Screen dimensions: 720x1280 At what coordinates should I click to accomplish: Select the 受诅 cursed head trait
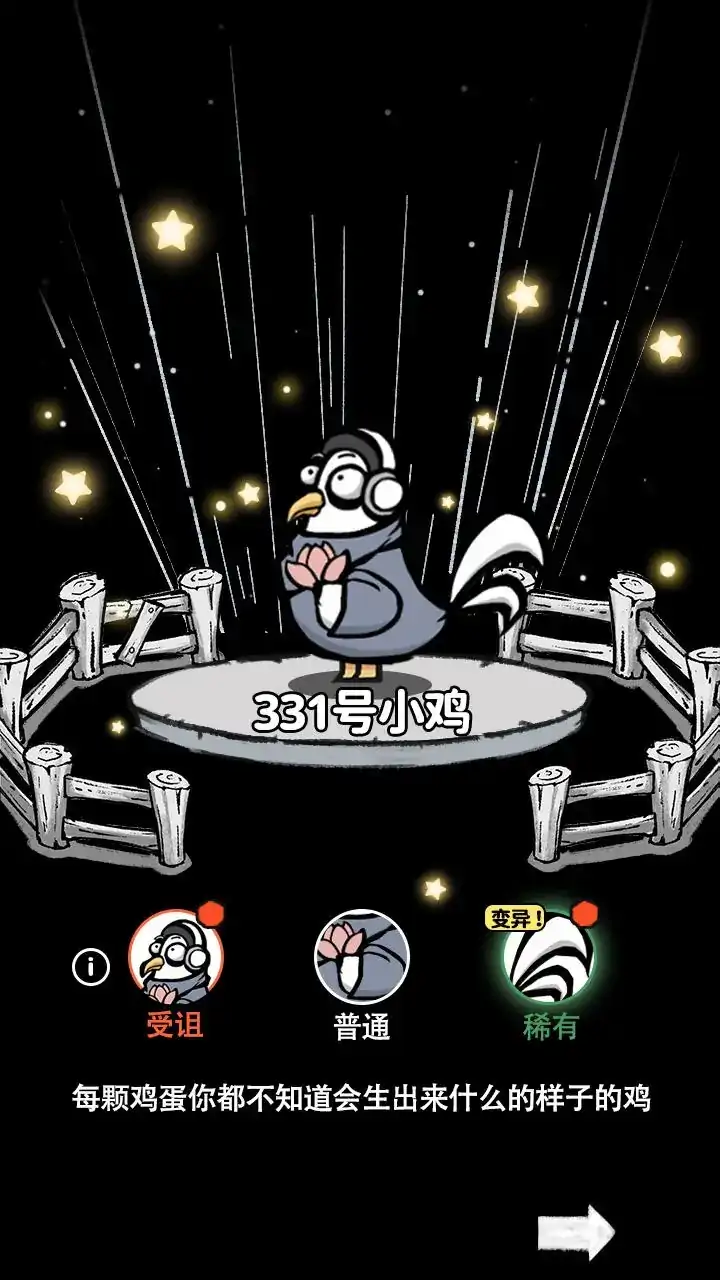[x=176, y=958]
